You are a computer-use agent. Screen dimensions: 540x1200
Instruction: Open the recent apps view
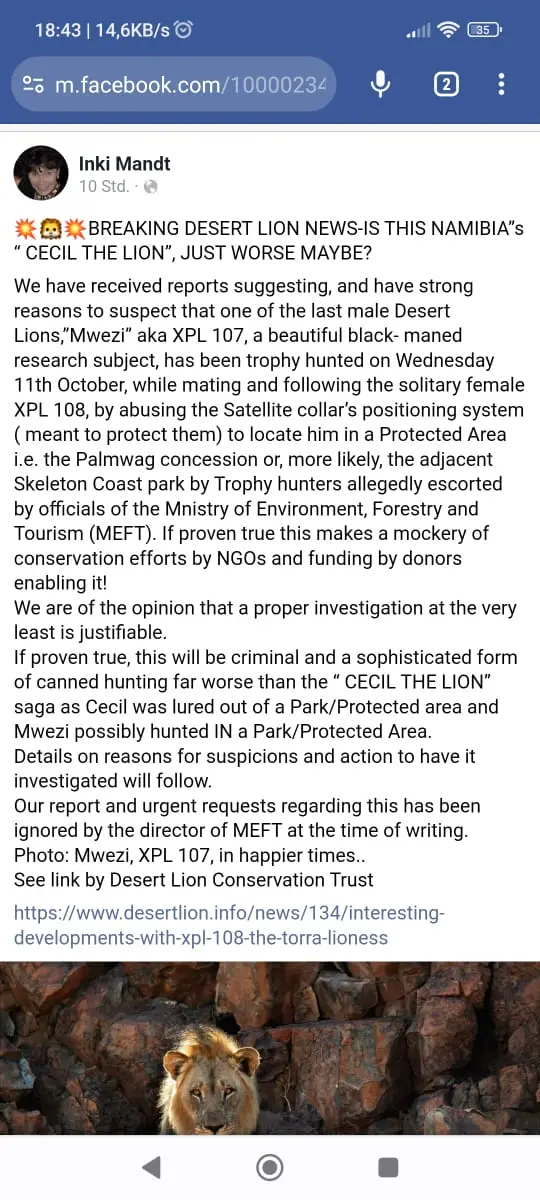(388, 1167)
